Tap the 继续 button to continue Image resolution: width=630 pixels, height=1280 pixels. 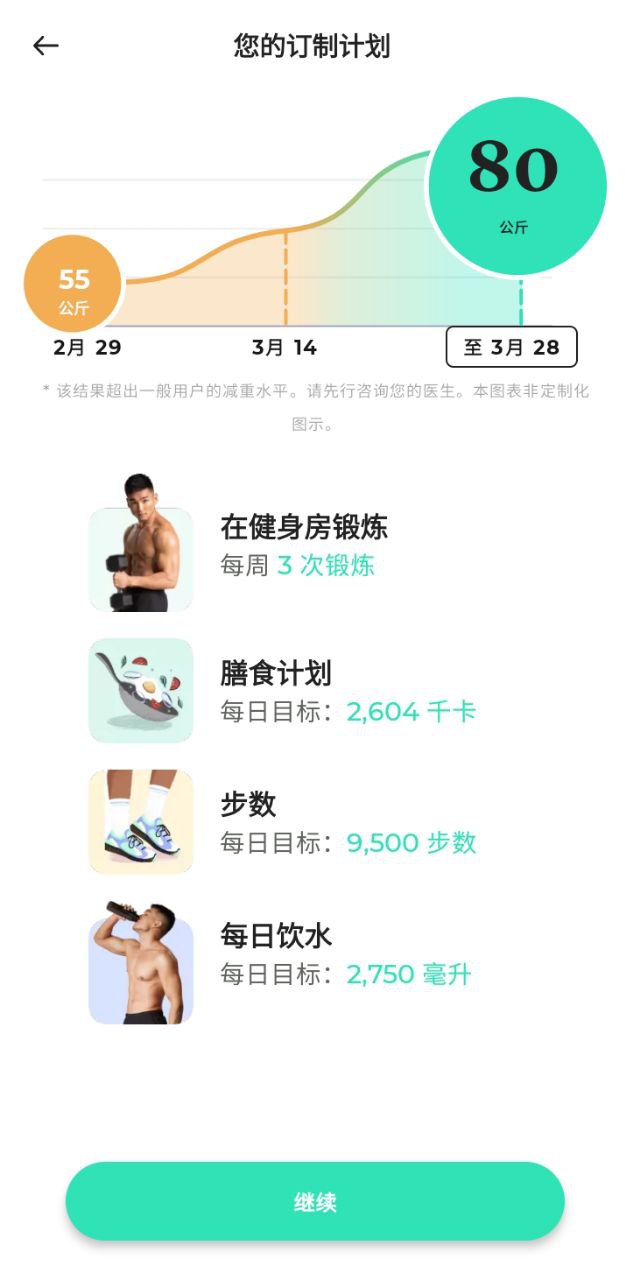(x=315, y=1201)
